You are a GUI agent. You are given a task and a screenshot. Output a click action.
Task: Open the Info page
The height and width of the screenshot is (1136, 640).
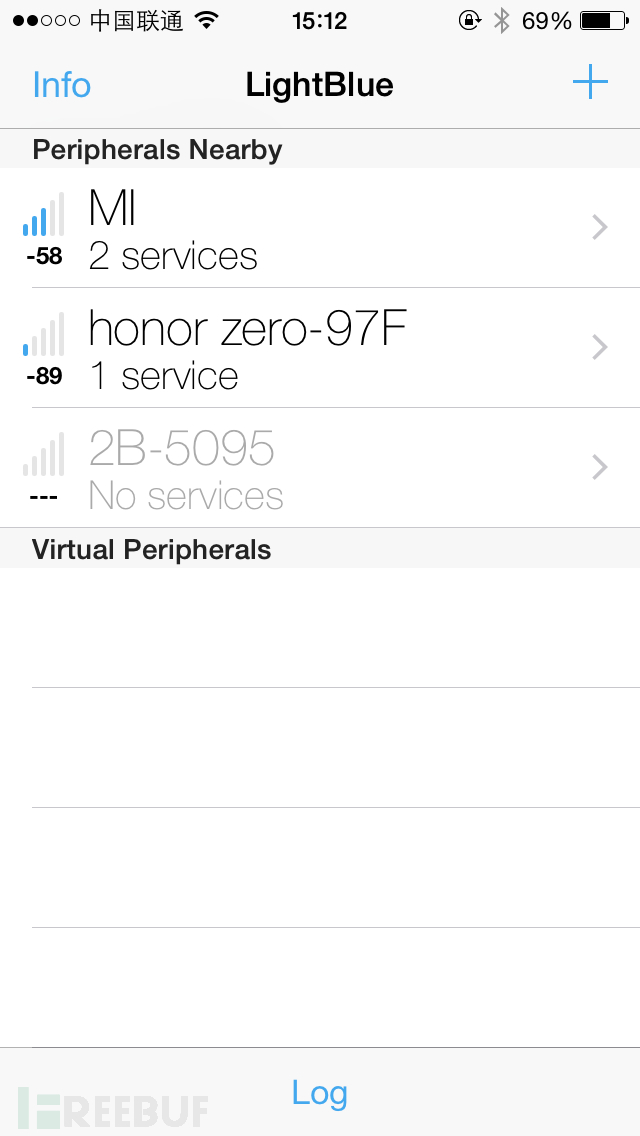[61, 85]
